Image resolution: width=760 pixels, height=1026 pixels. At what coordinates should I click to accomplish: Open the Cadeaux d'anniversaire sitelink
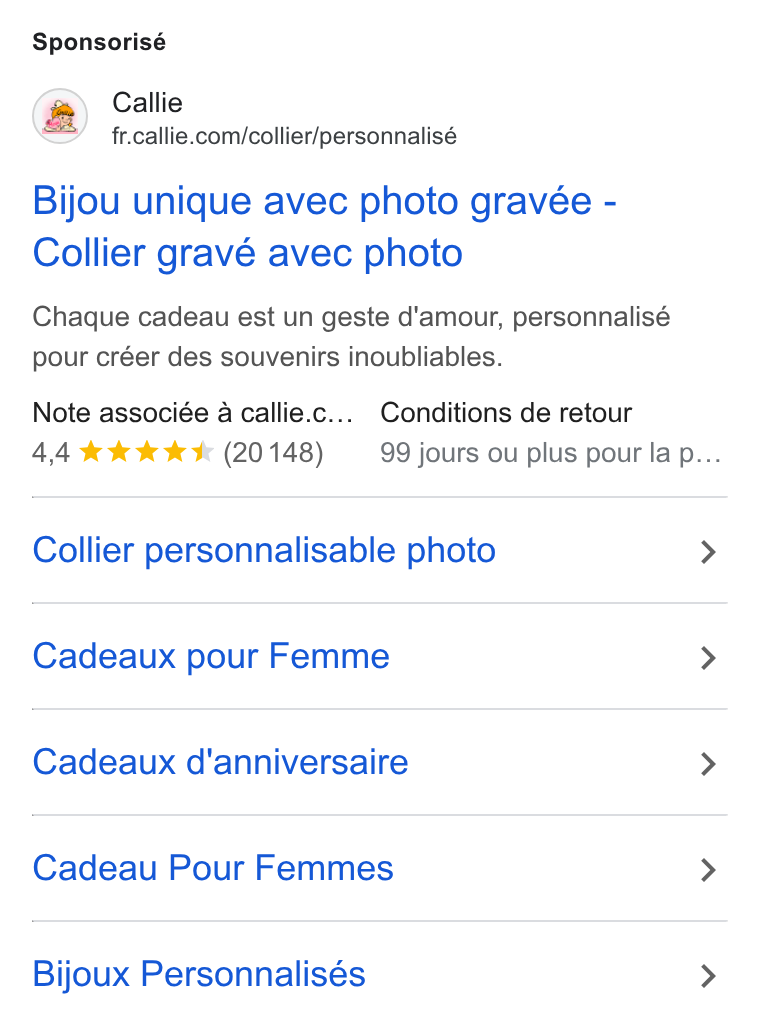coord(380,762)
